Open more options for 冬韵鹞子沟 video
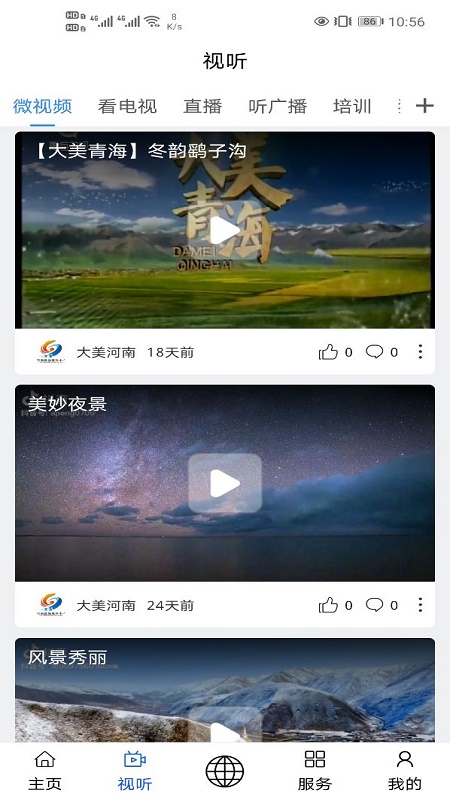 pyautogui.click(x=420, y=352)
